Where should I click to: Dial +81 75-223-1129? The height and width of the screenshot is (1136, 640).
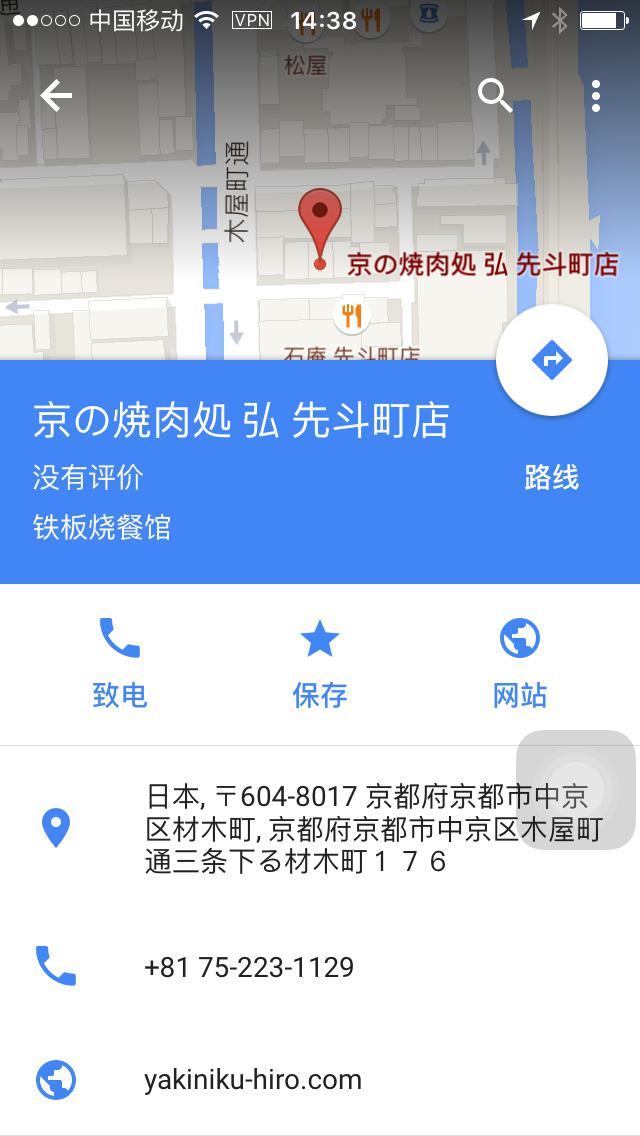coord(250,967)
